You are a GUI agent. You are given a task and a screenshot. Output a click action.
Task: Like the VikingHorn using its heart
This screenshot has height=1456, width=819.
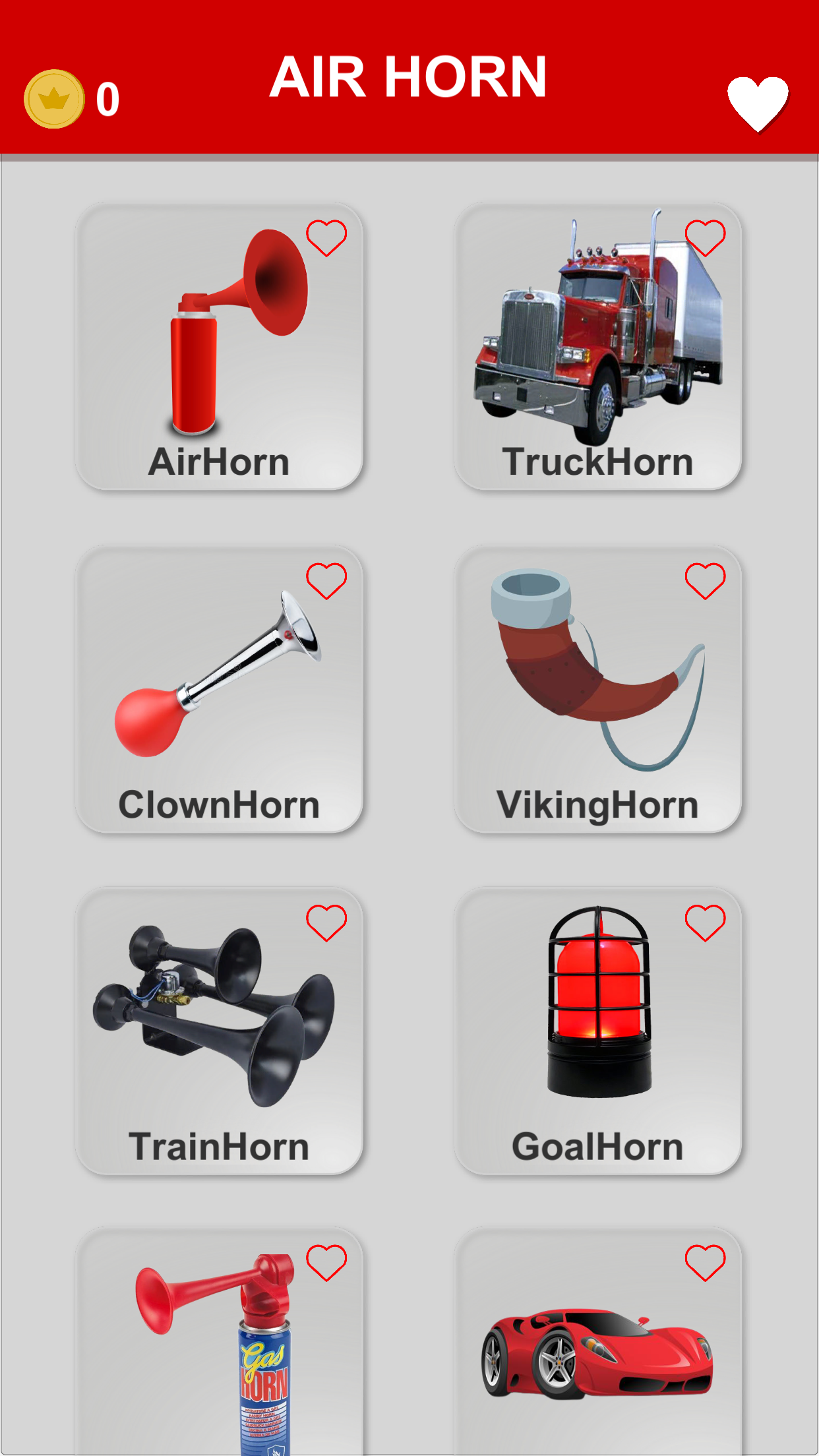705,581
